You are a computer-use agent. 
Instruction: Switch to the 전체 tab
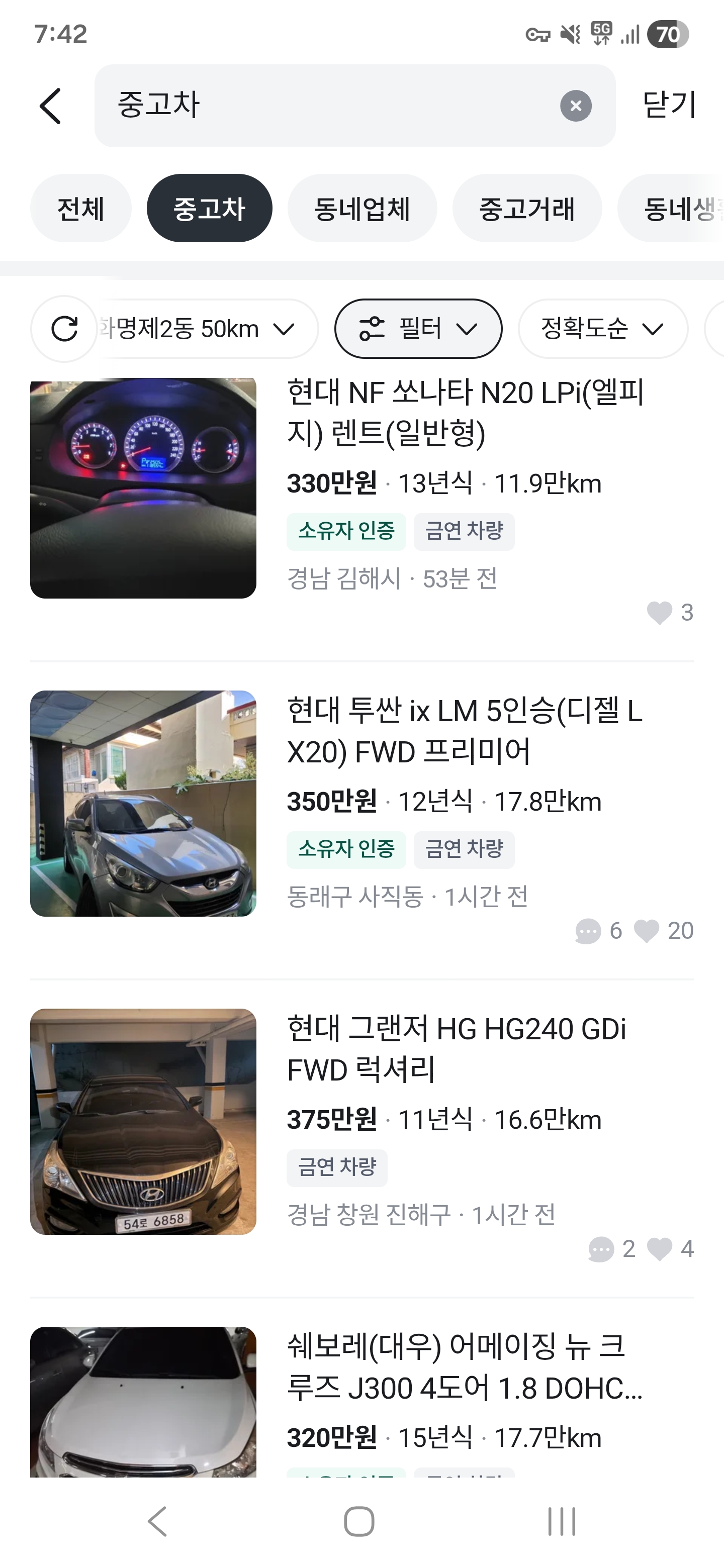coord(80,209)
